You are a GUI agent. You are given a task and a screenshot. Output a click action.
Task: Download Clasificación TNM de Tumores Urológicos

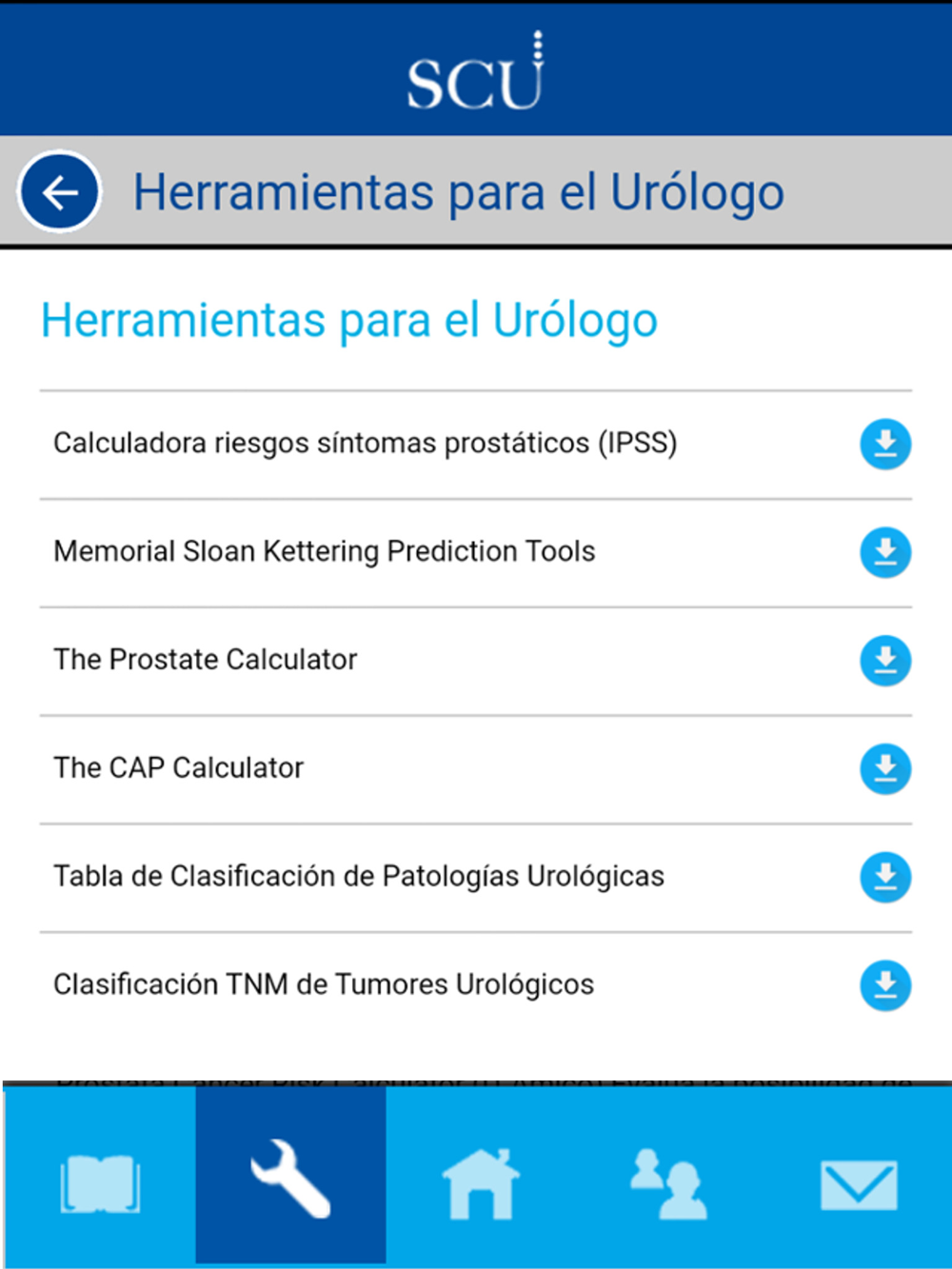coord(885,985)
